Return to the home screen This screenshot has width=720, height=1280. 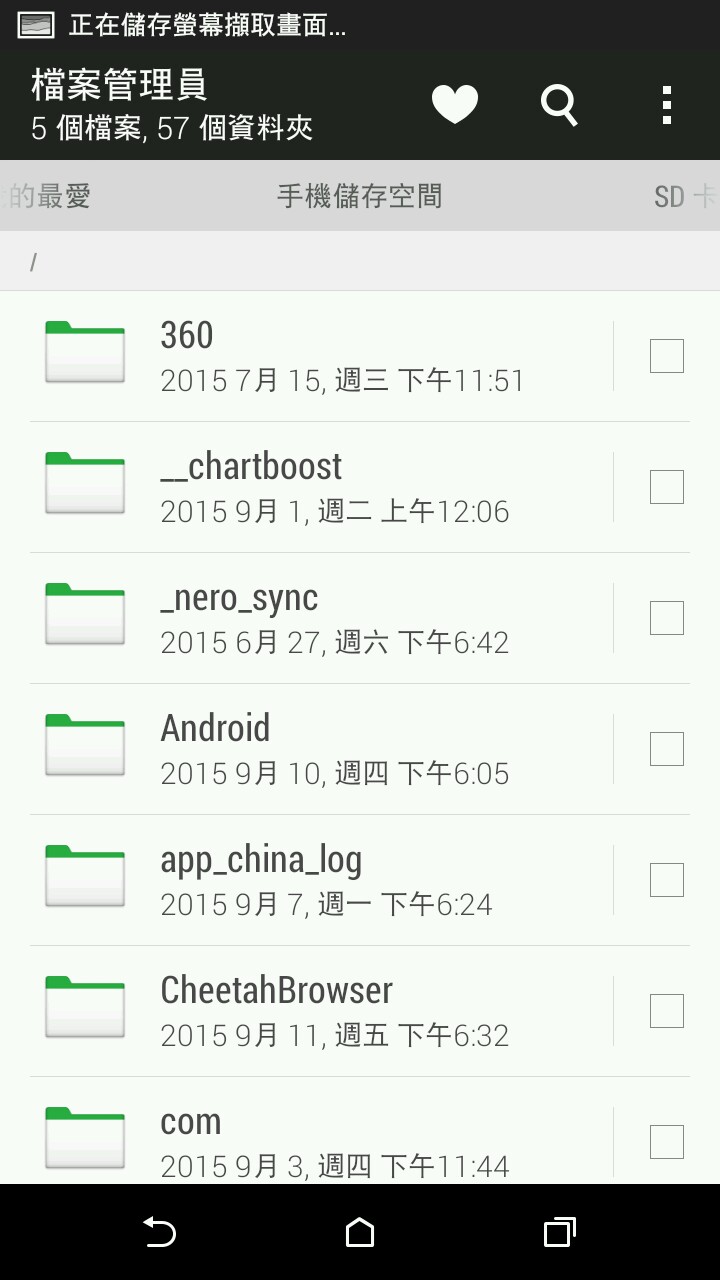click(x=360, y=1232)
